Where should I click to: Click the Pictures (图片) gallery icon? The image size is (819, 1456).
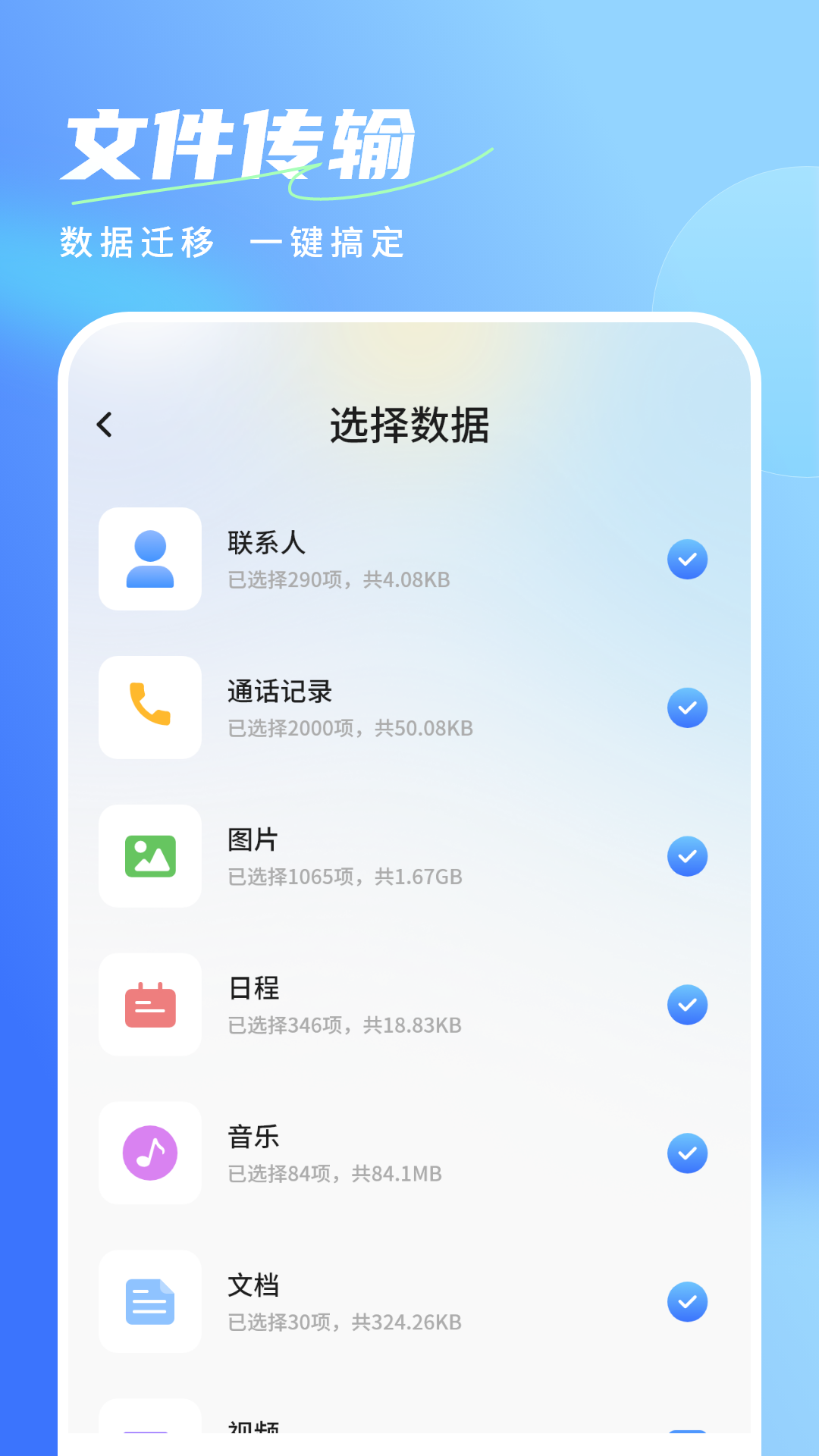[149, 856]
